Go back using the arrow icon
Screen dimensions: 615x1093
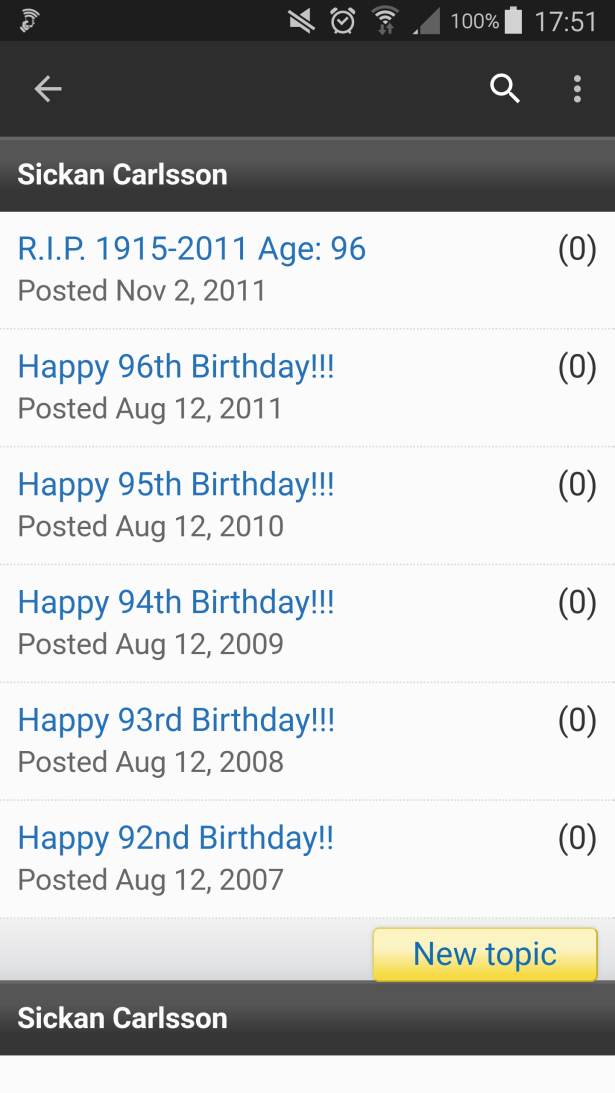click(x=48, y=89)
